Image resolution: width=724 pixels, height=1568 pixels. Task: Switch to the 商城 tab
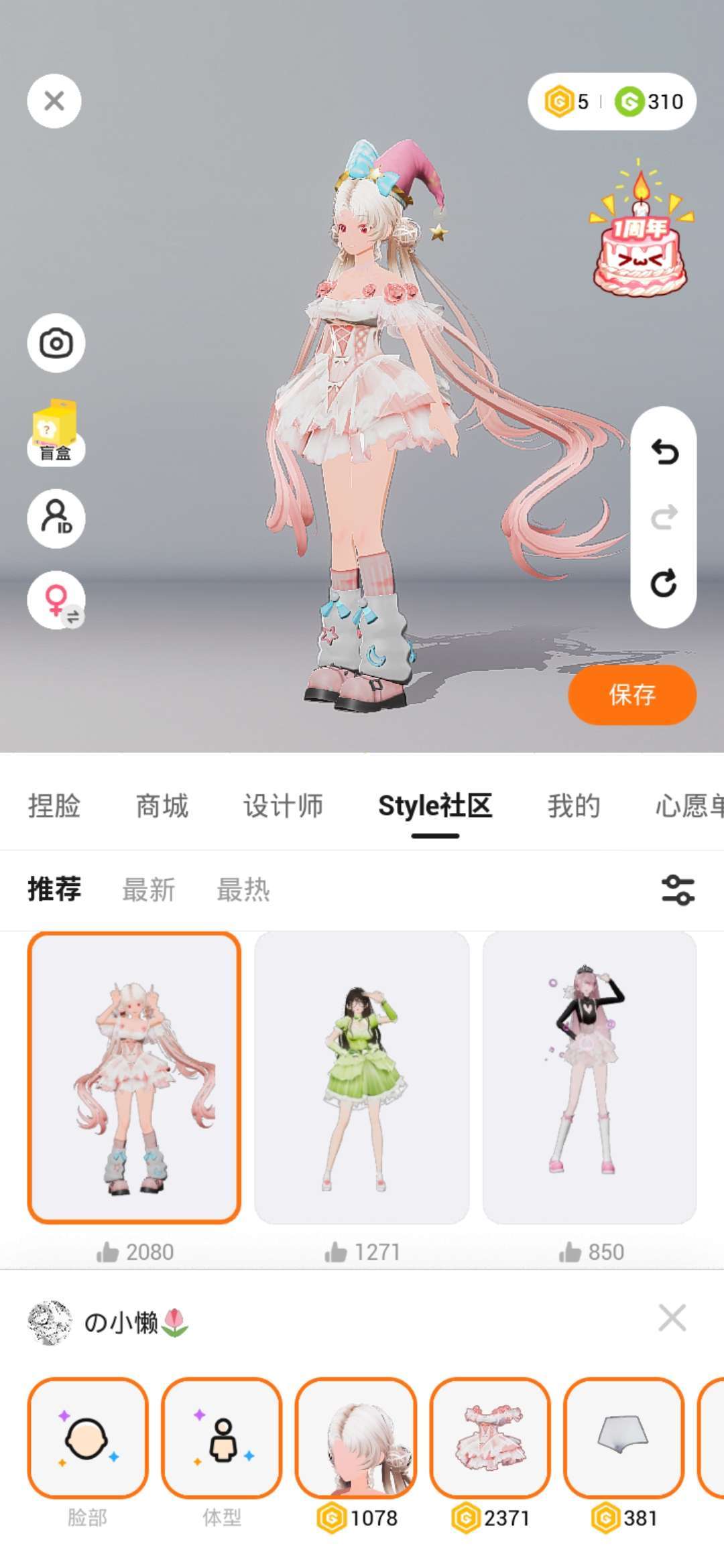(162, 806)
